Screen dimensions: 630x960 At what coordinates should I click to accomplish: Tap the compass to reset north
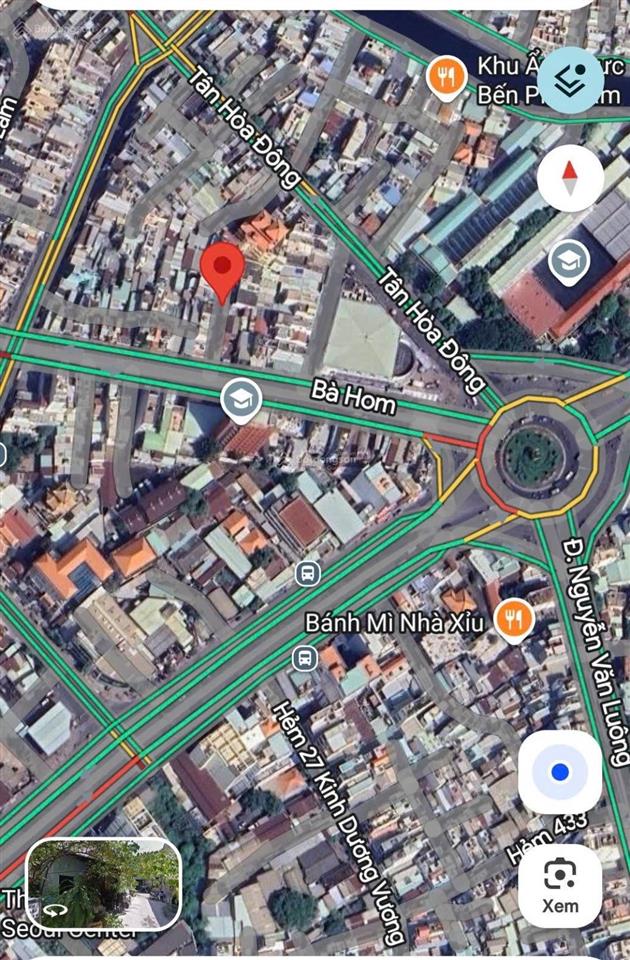(570, 178)
